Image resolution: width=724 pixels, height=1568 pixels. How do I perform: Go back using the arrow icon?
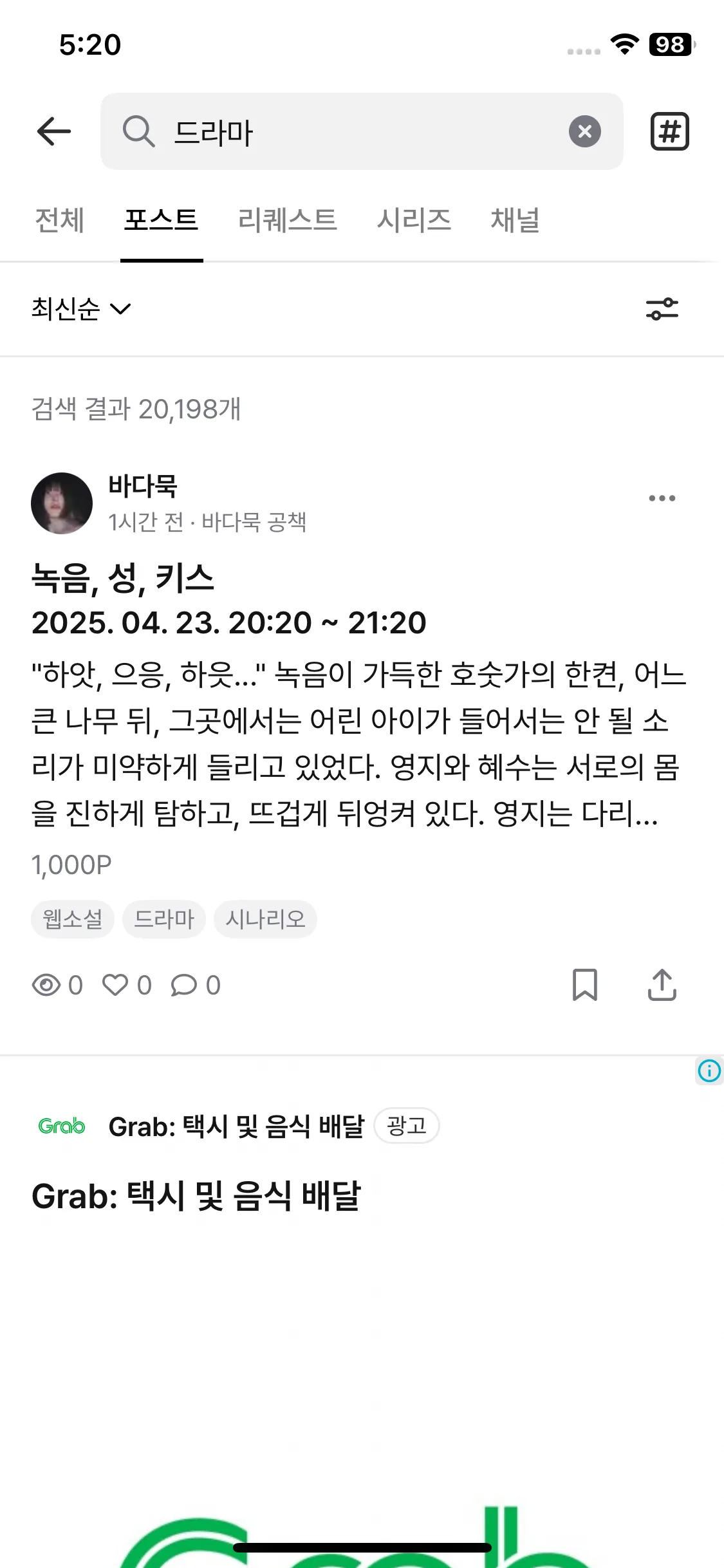pyautogui.click(x=54, y=131)
